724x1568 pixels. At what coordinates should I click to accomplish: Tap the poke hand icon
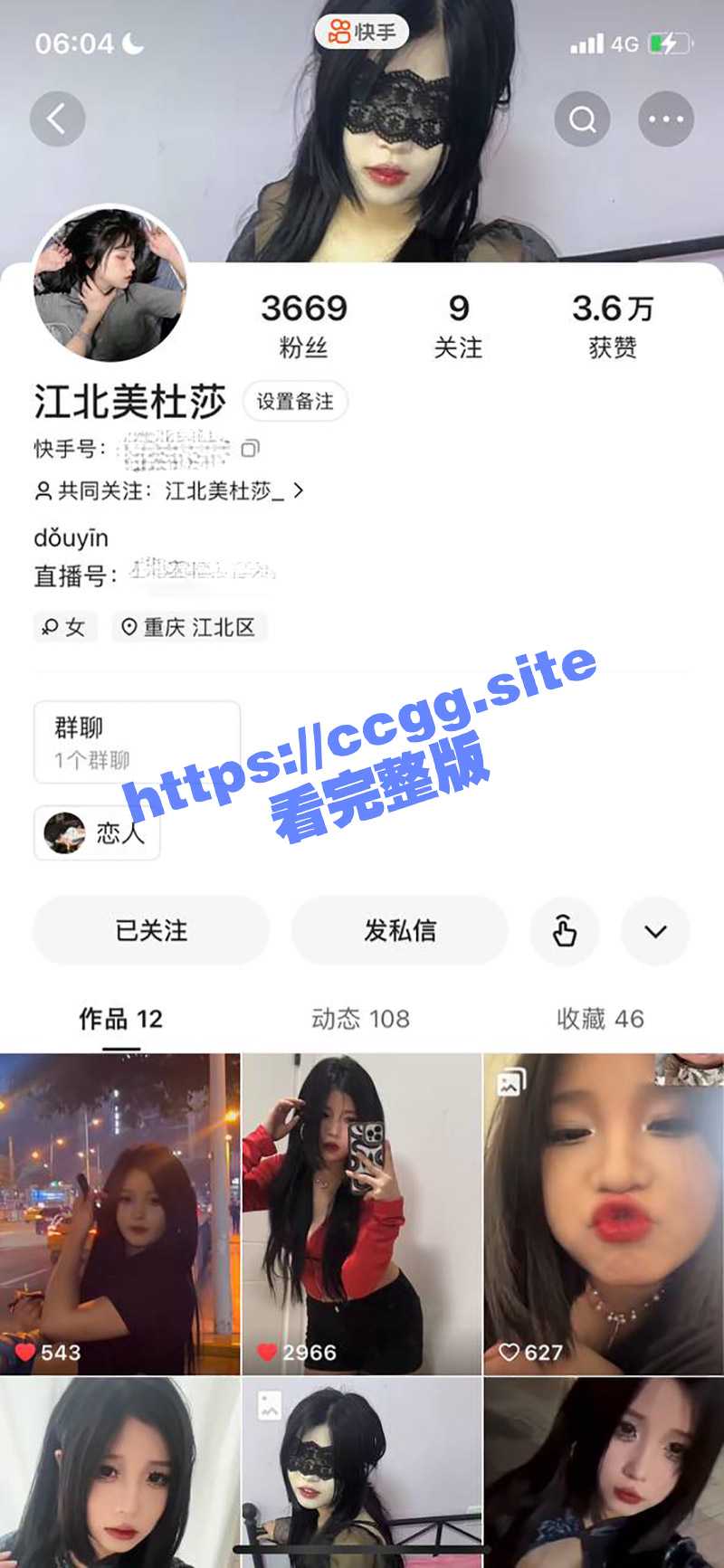[564, 930]
